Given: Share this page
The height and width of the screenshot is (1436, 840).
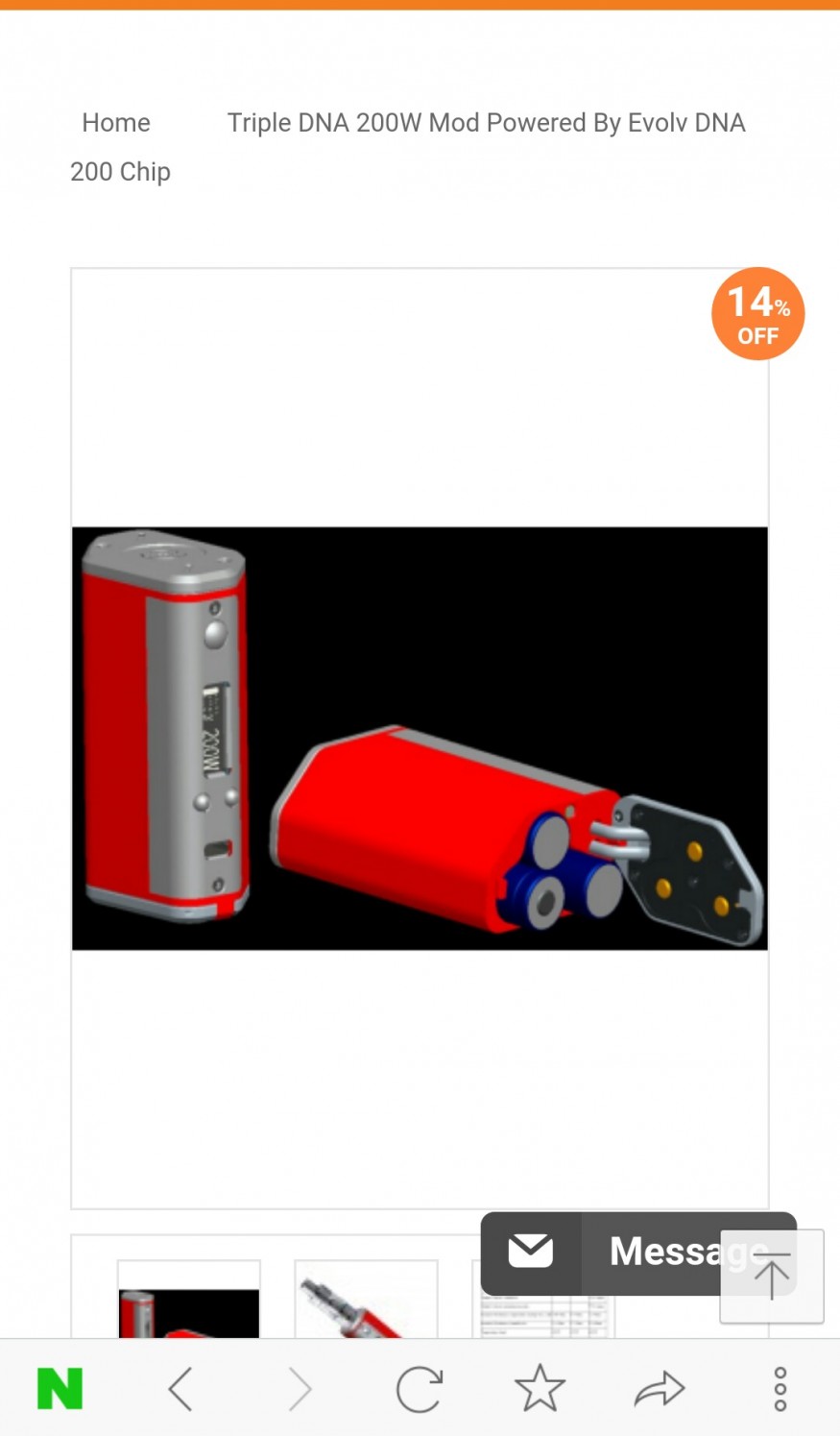Looking at the screenshot, I should (x=660, y=1389).
